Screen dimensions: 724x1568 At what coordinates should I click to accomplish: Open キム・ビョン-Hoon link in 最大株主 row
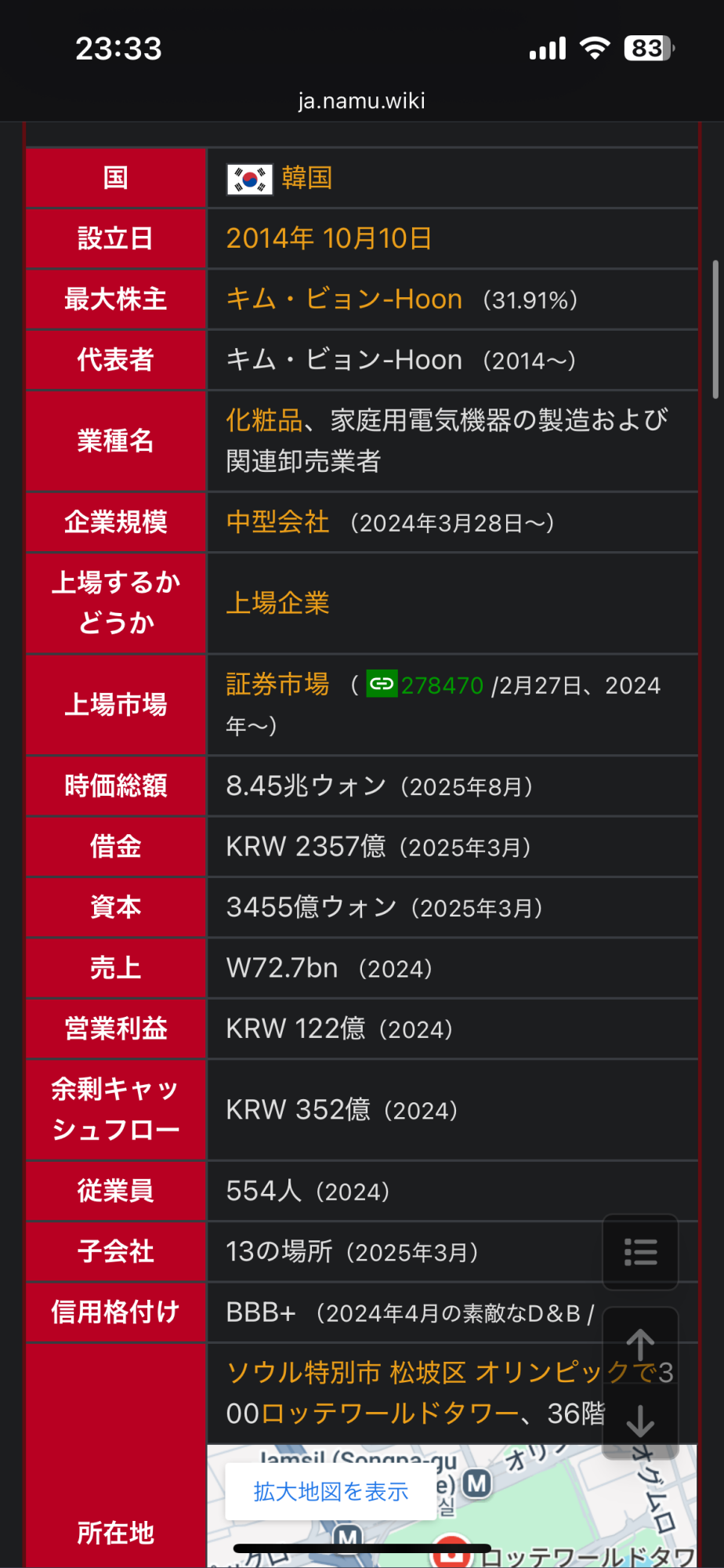[x=344, y=299]
